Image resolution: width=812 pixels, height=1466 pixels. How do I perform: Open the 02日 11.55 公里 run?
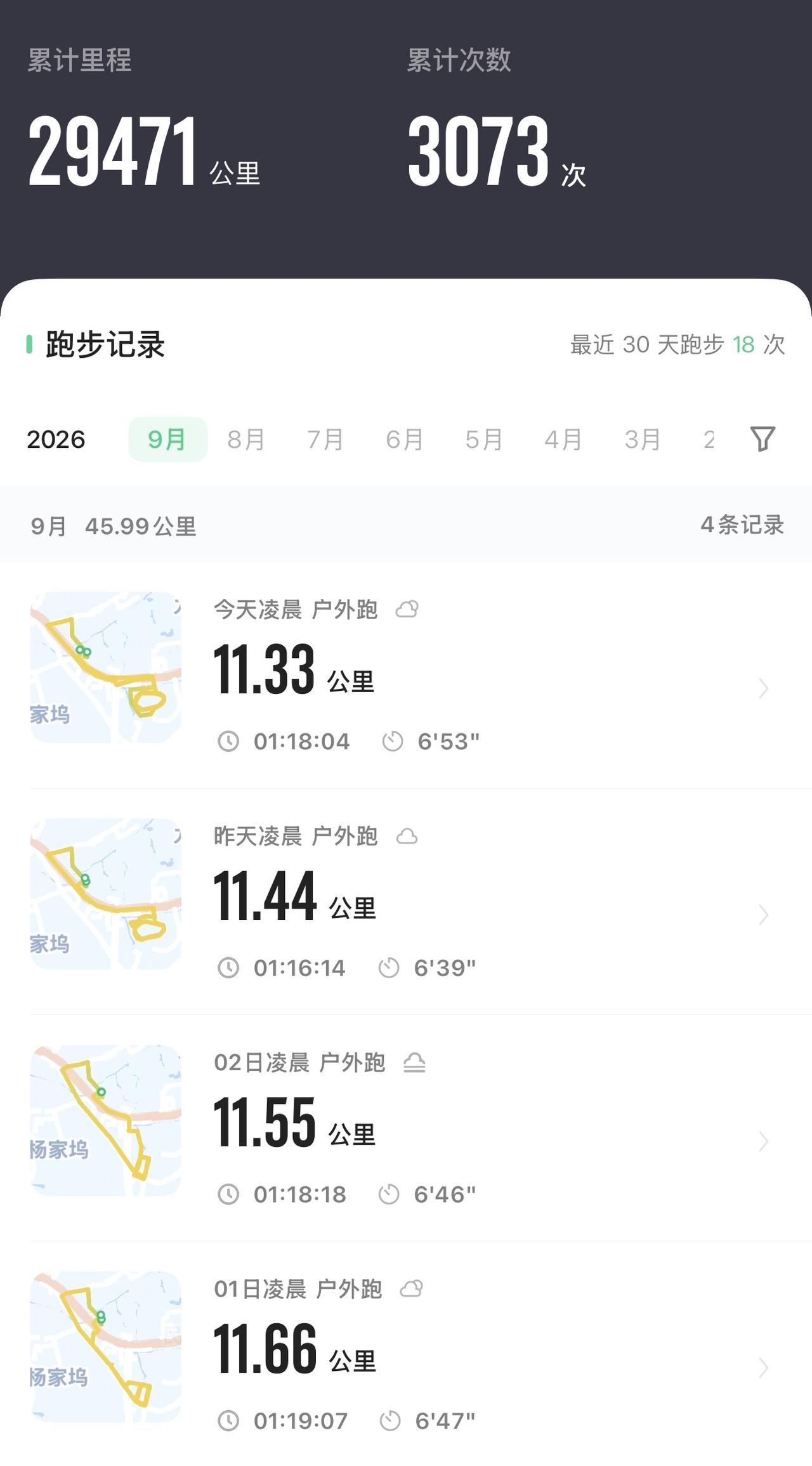[x=406, y=1128]
